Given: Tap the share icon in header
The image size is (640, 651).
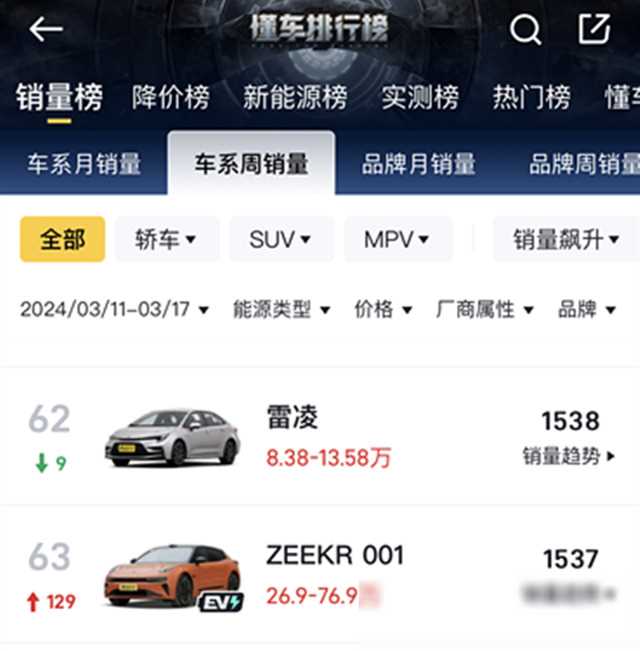Looking at the screenshot, I should (594, 29).
